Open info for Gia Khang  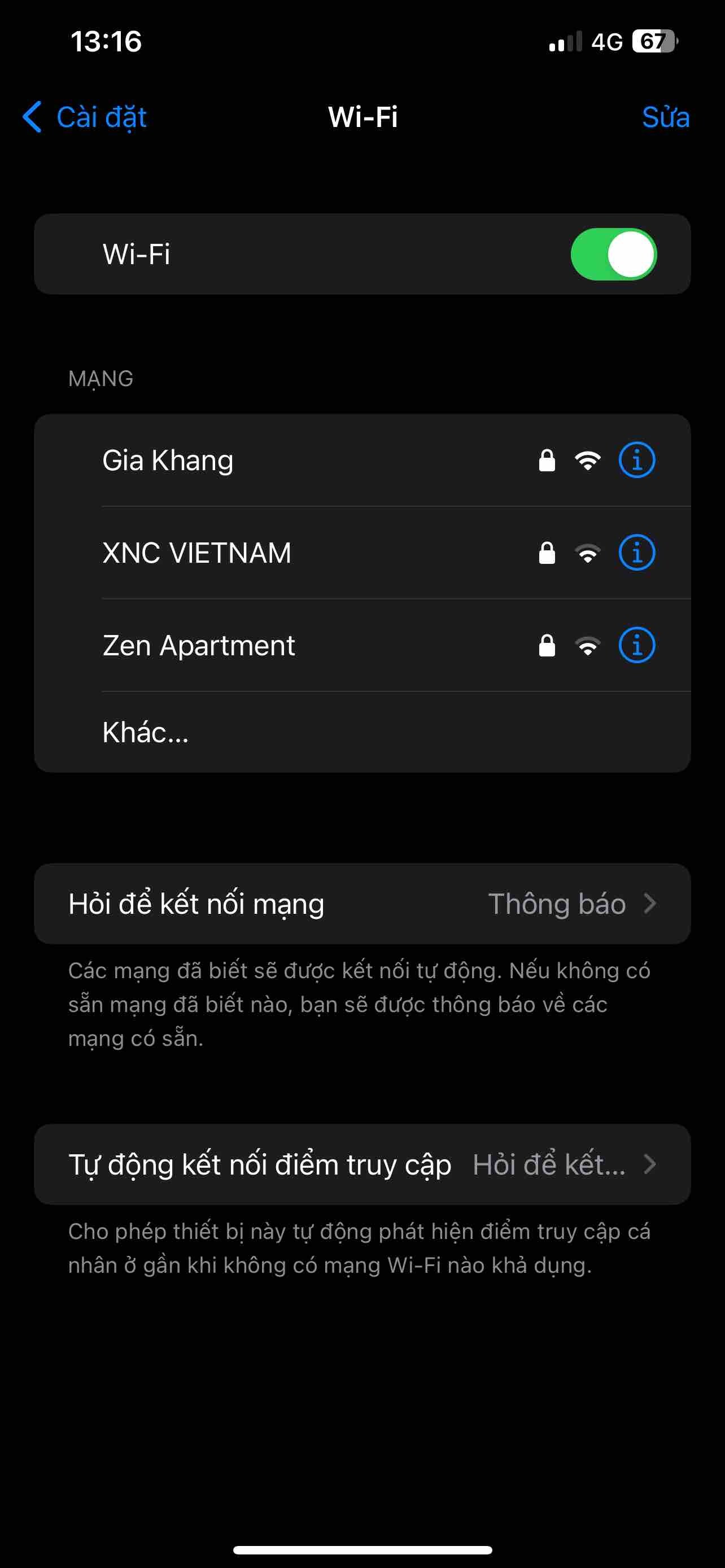tap(637, 460)
